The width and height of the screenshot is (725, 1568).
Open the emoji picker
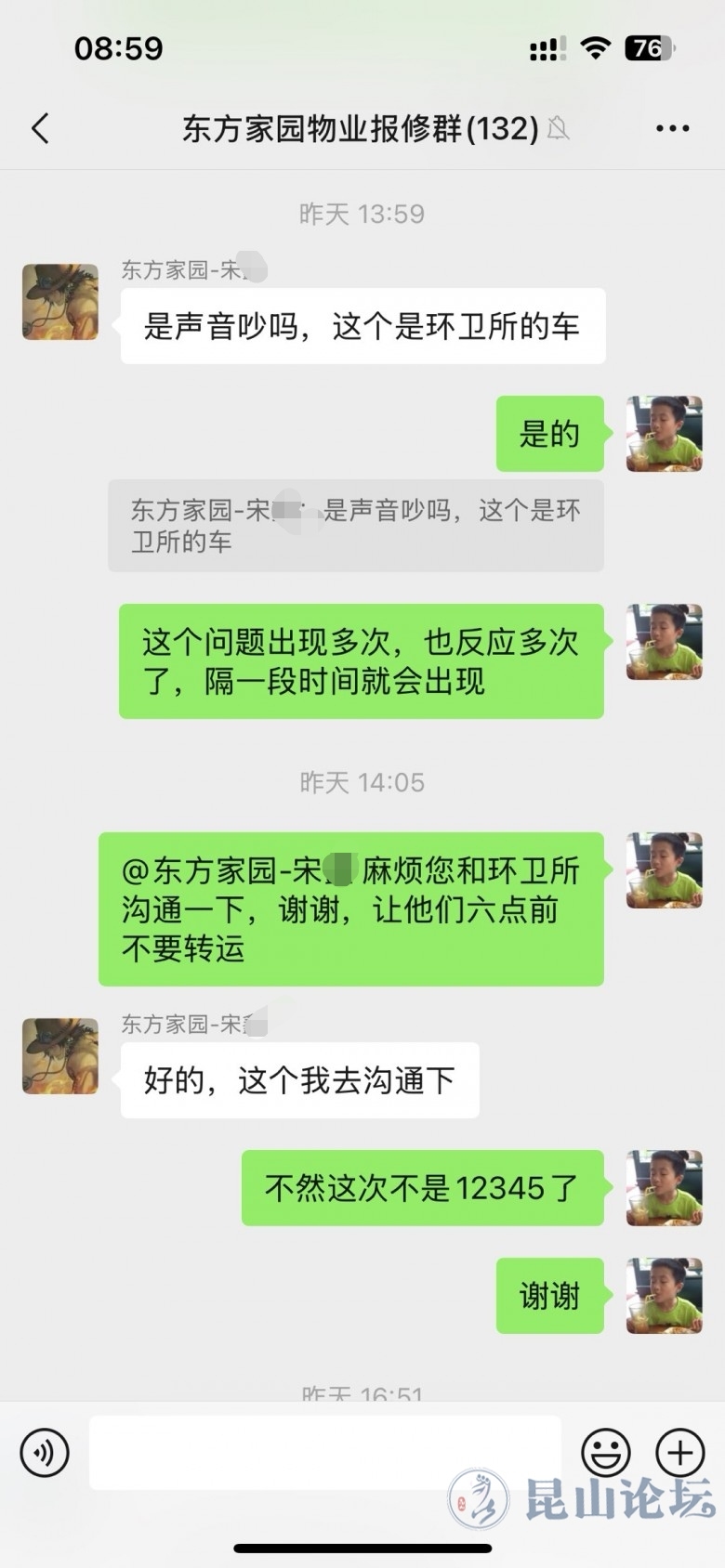[x=605, y=1451]
